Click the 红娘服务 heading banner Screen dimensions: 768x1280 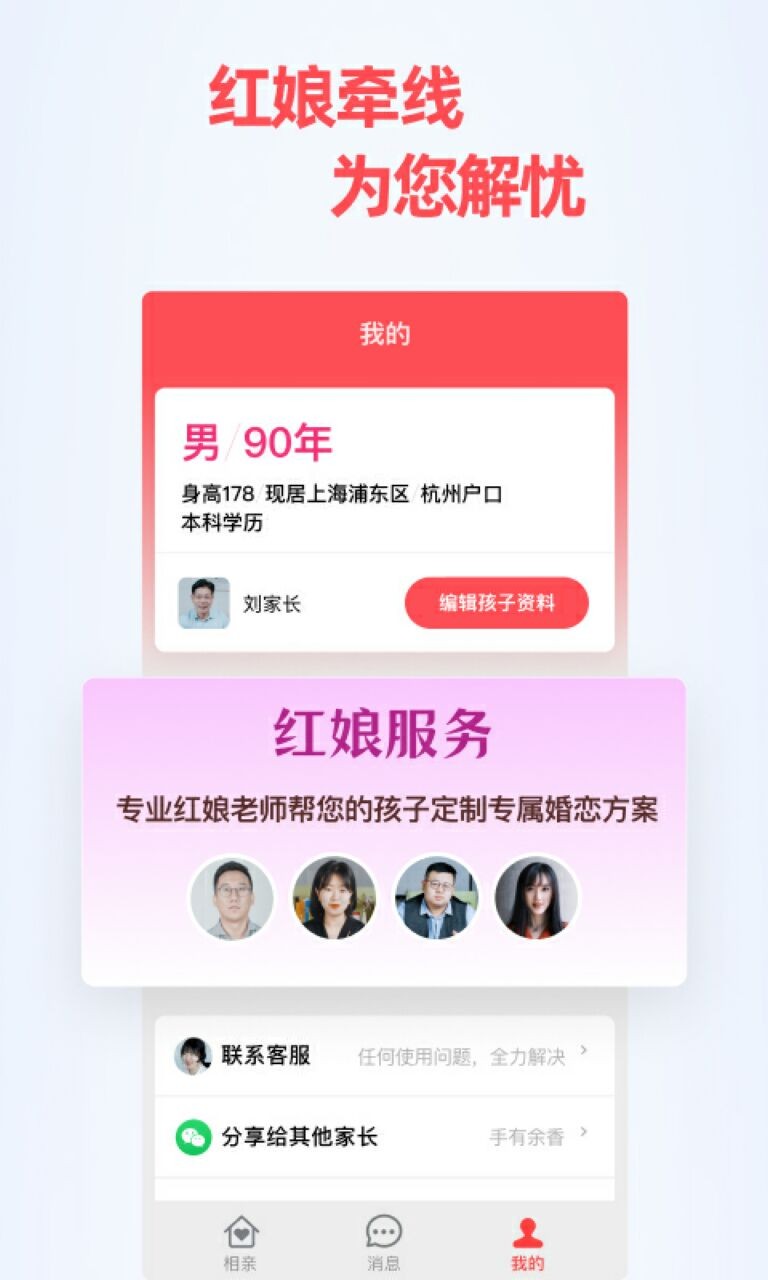384,733
